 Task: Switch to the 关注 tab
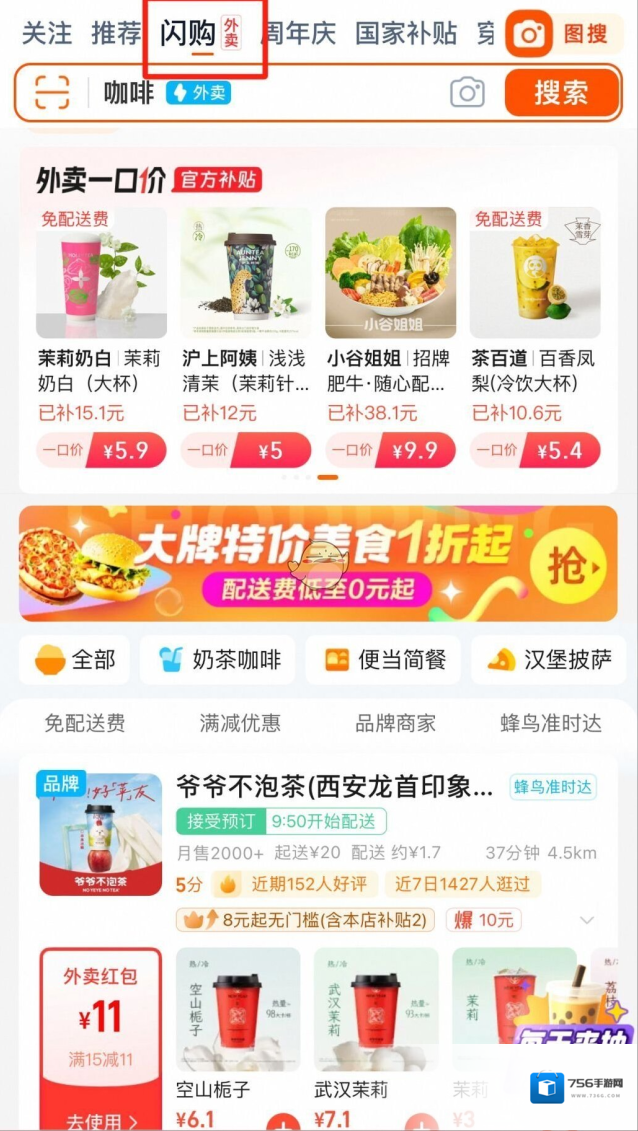coord(46,34)
